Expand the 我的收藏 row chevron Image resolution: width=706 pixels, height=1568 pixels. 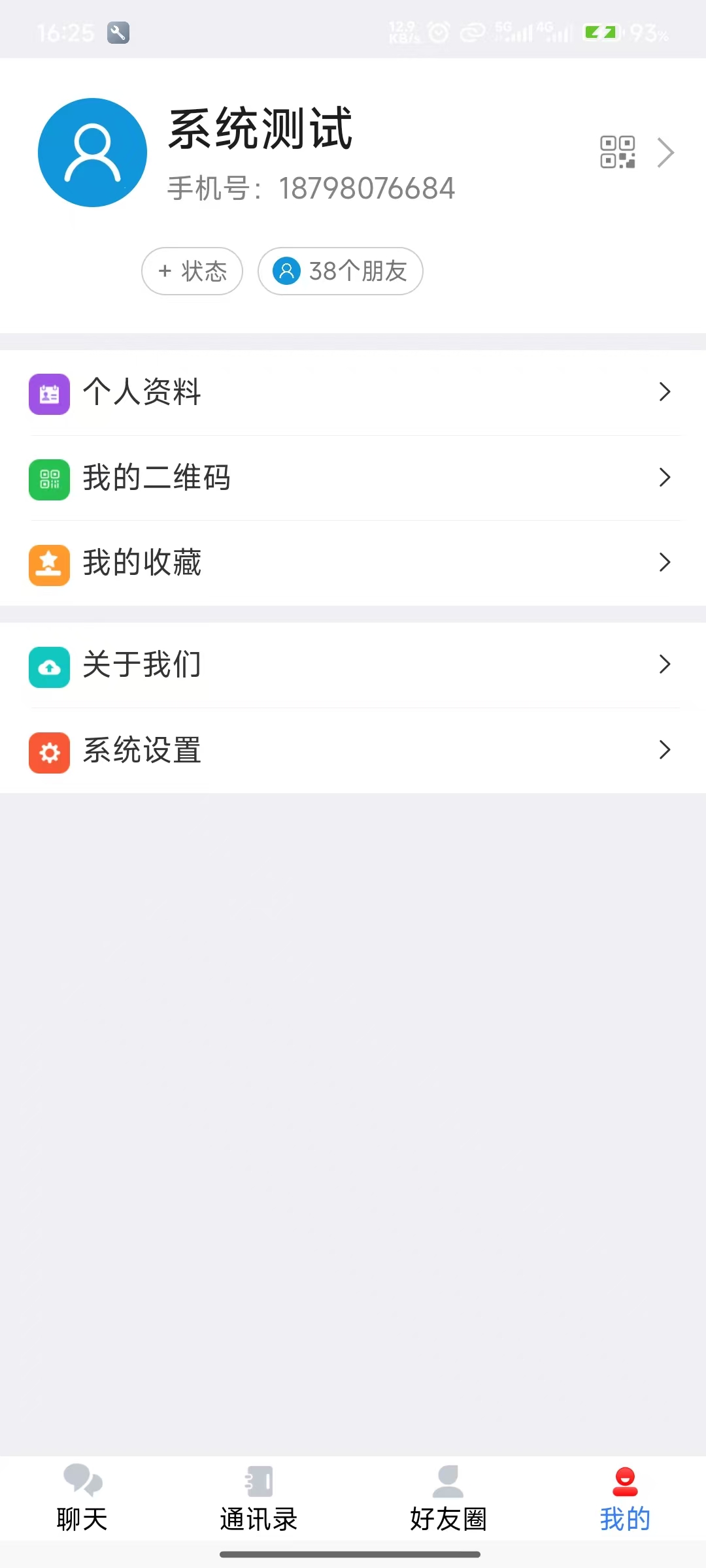coord(665,562)
